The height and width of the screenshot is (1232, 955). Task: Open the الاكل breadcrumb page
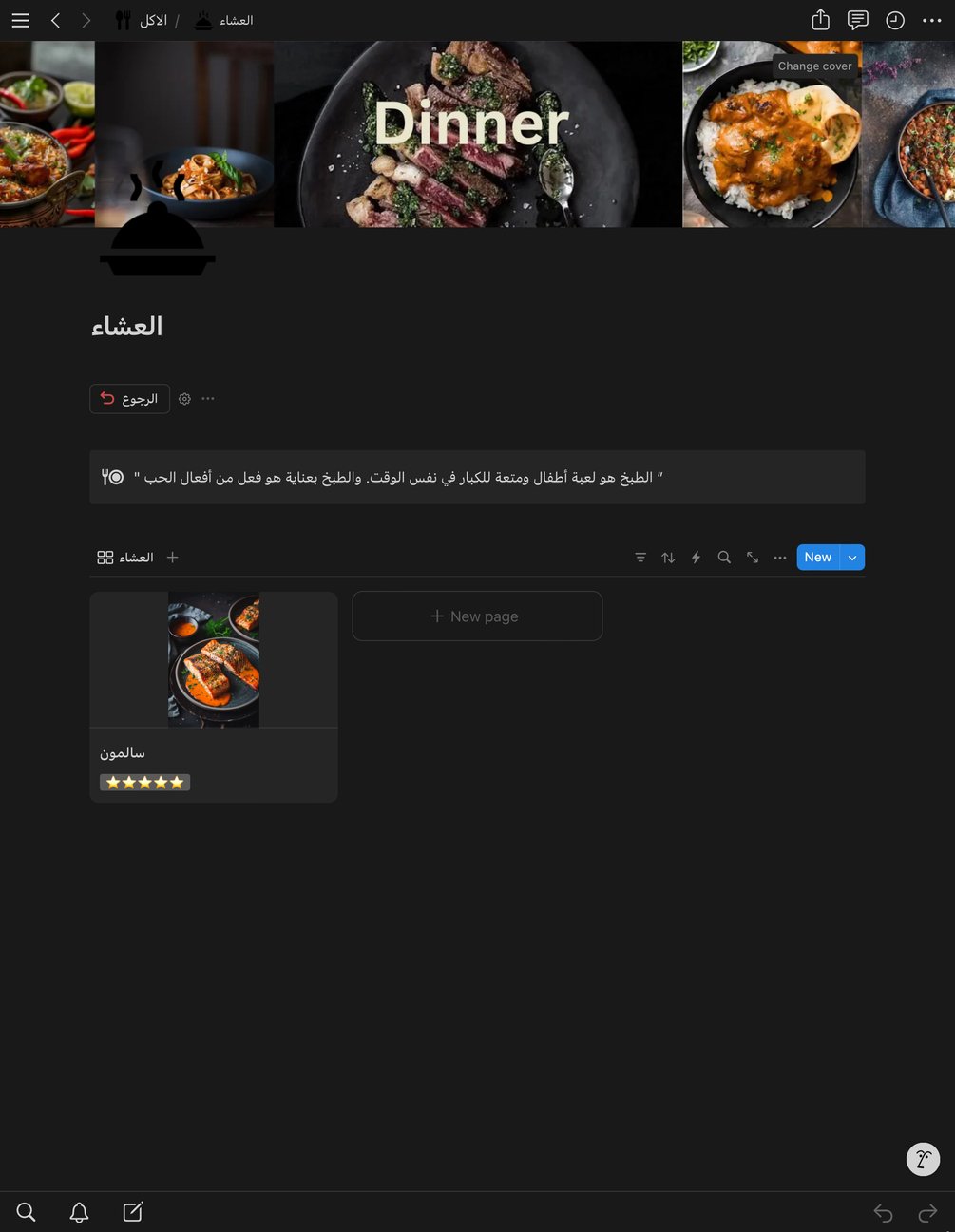coord(142,20)
